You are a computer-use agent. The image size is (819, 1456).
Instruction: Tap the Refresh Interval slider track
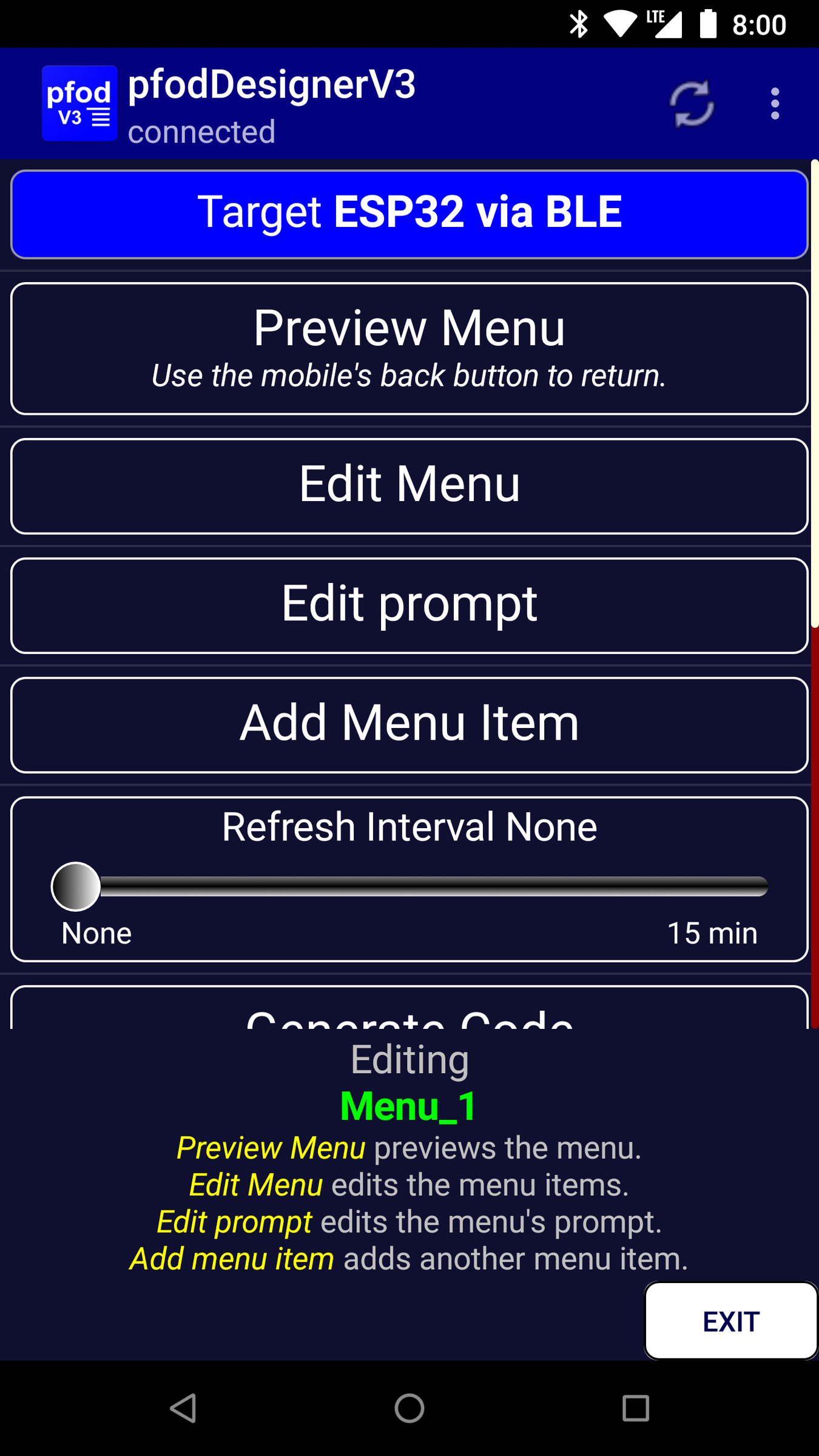(425, 886)
